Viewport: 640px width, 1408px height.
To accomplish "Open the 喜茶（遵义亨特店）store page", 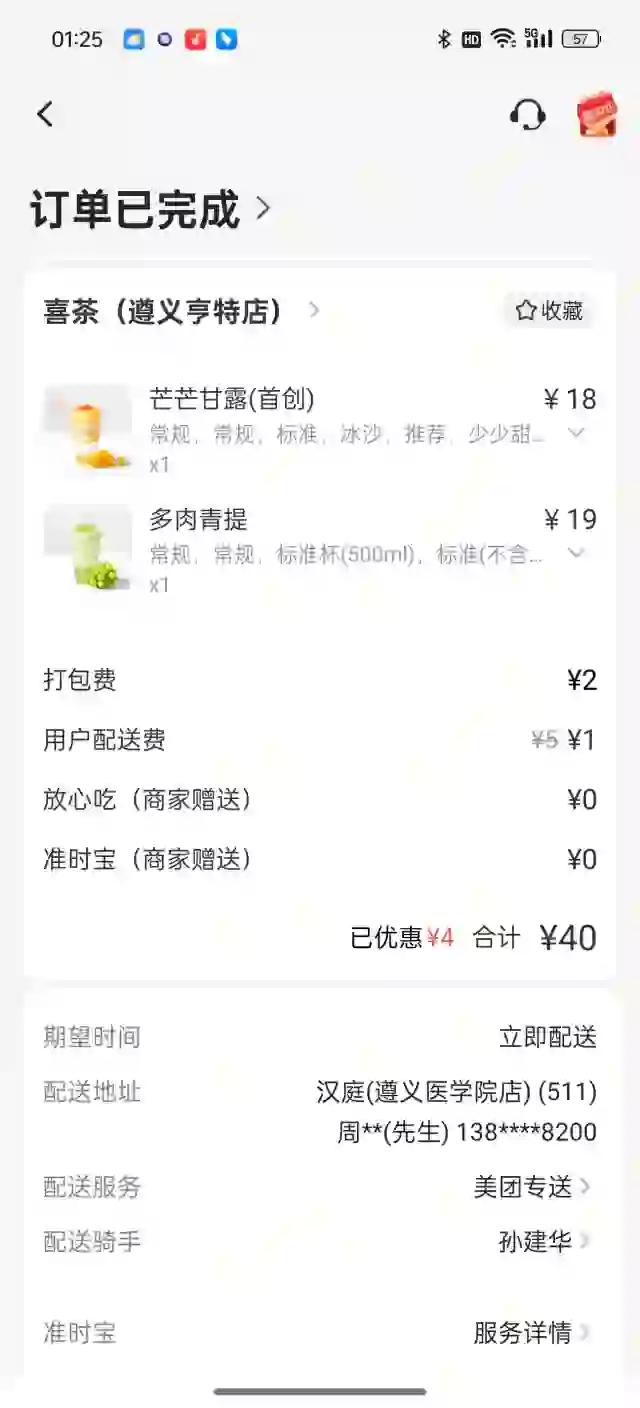I will [182, 311].
